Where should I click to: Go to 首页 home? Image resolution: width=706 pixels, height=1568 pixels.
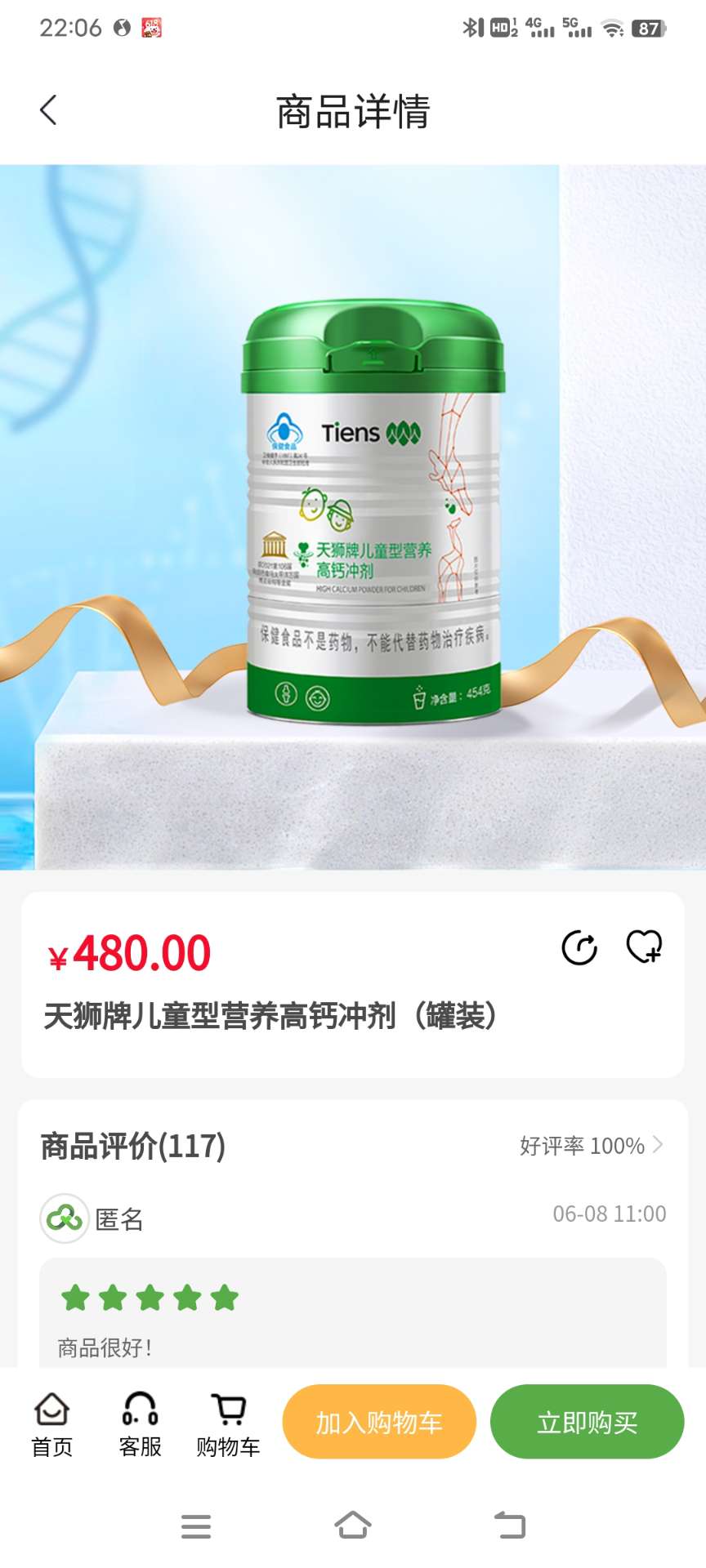point(51,1424)
